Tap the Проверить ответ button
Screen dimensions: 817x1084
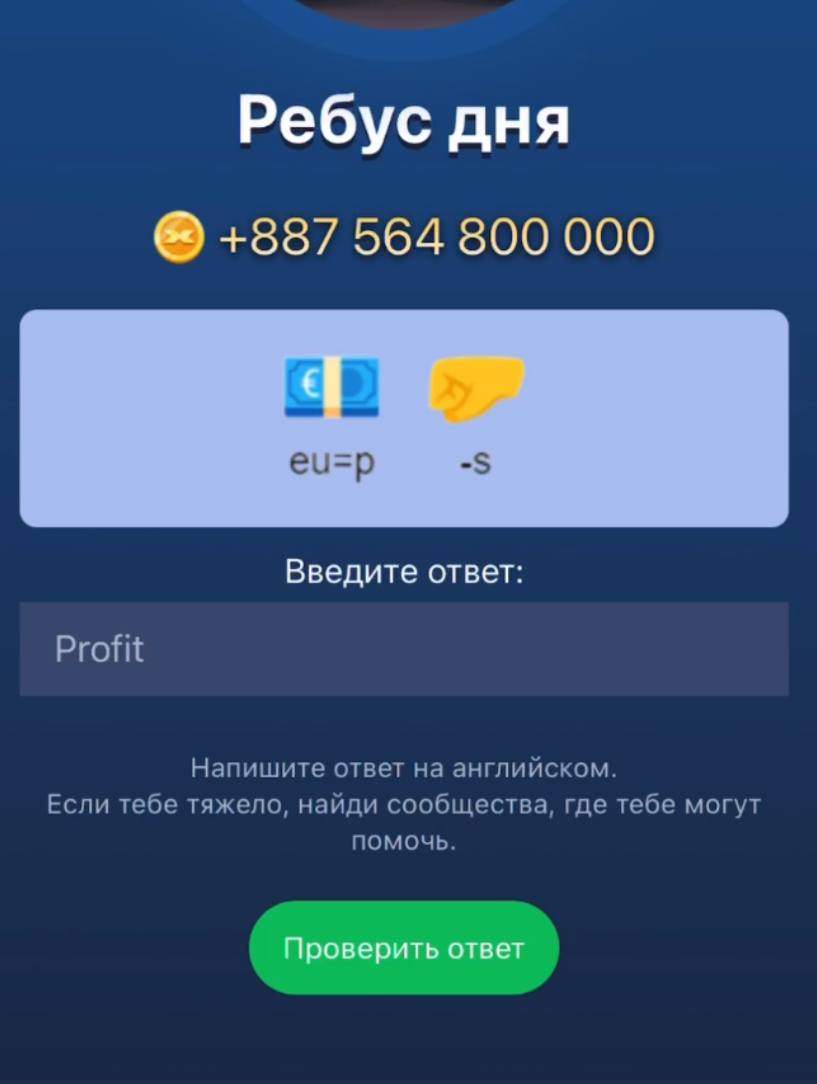403,948
